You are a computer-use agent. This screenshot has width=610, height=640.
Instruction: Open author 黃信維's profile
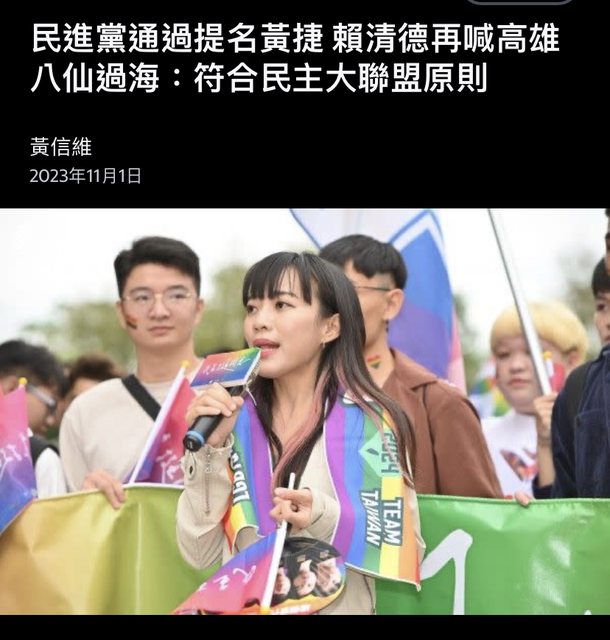pos(61,147)
